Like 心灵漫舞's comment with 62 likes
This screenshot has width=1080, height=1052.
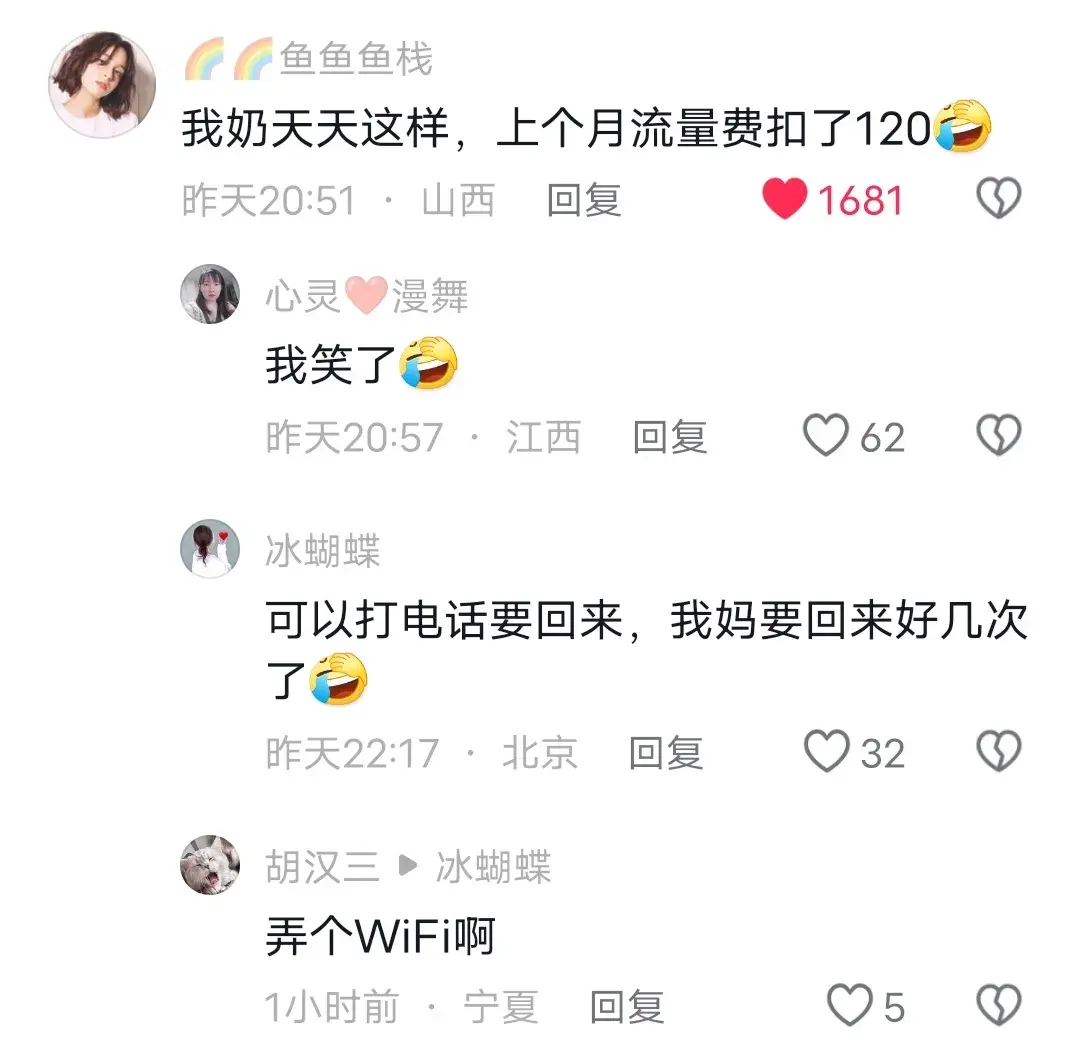[x=827, y=437]
